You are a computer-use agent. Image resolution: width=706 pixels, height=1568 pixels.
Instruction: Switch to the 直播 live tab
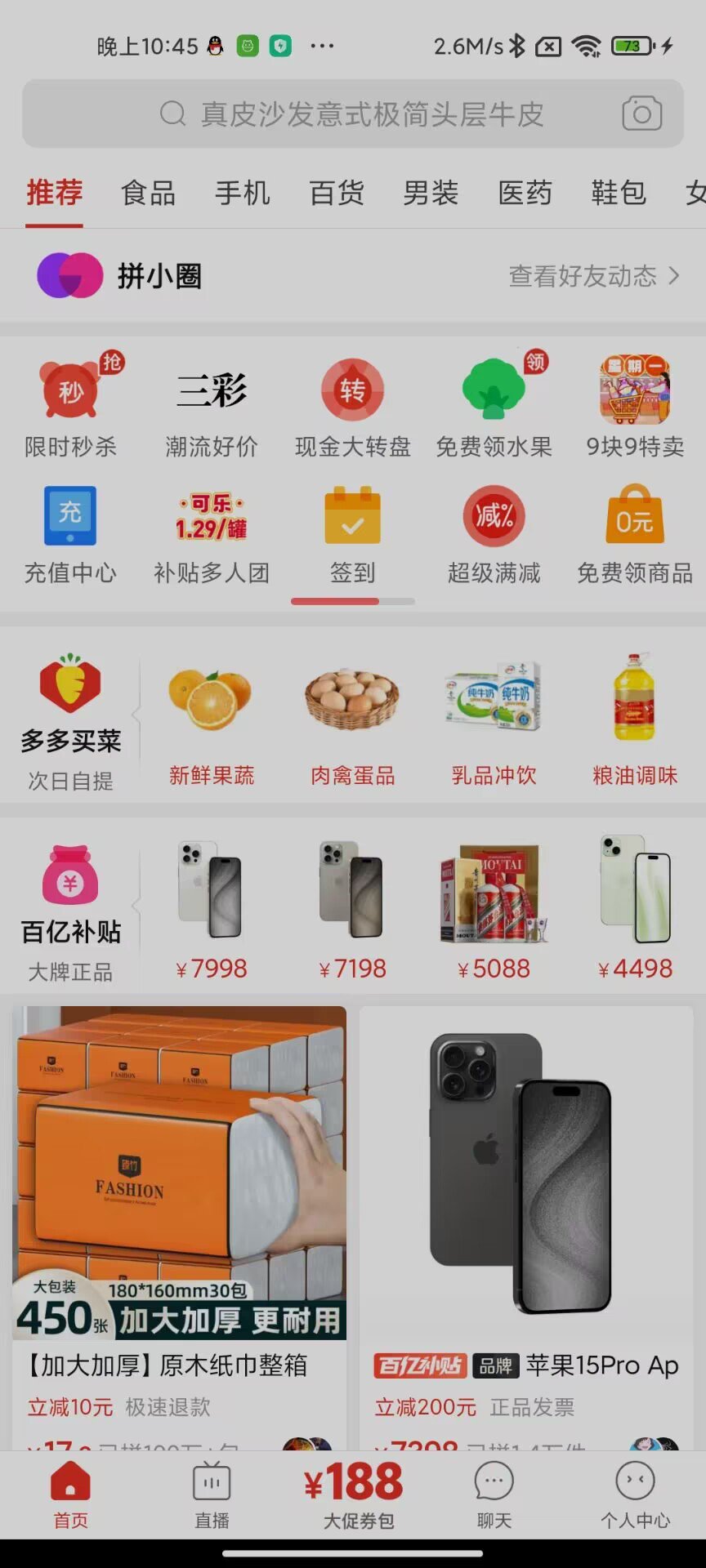pyautogui.click(x=212, y=1495)
